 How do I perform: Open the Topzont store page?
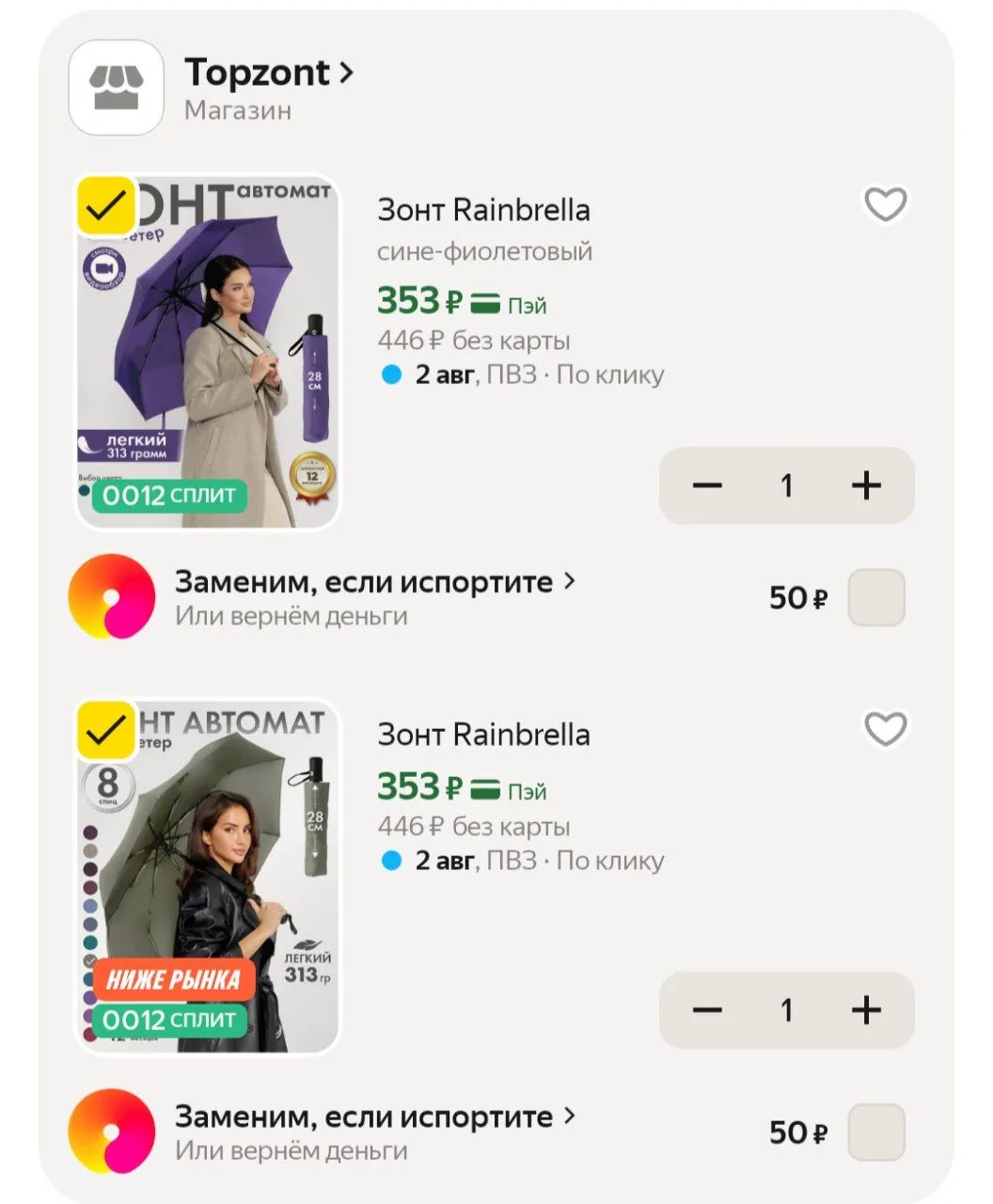click(x=269, y=72)
